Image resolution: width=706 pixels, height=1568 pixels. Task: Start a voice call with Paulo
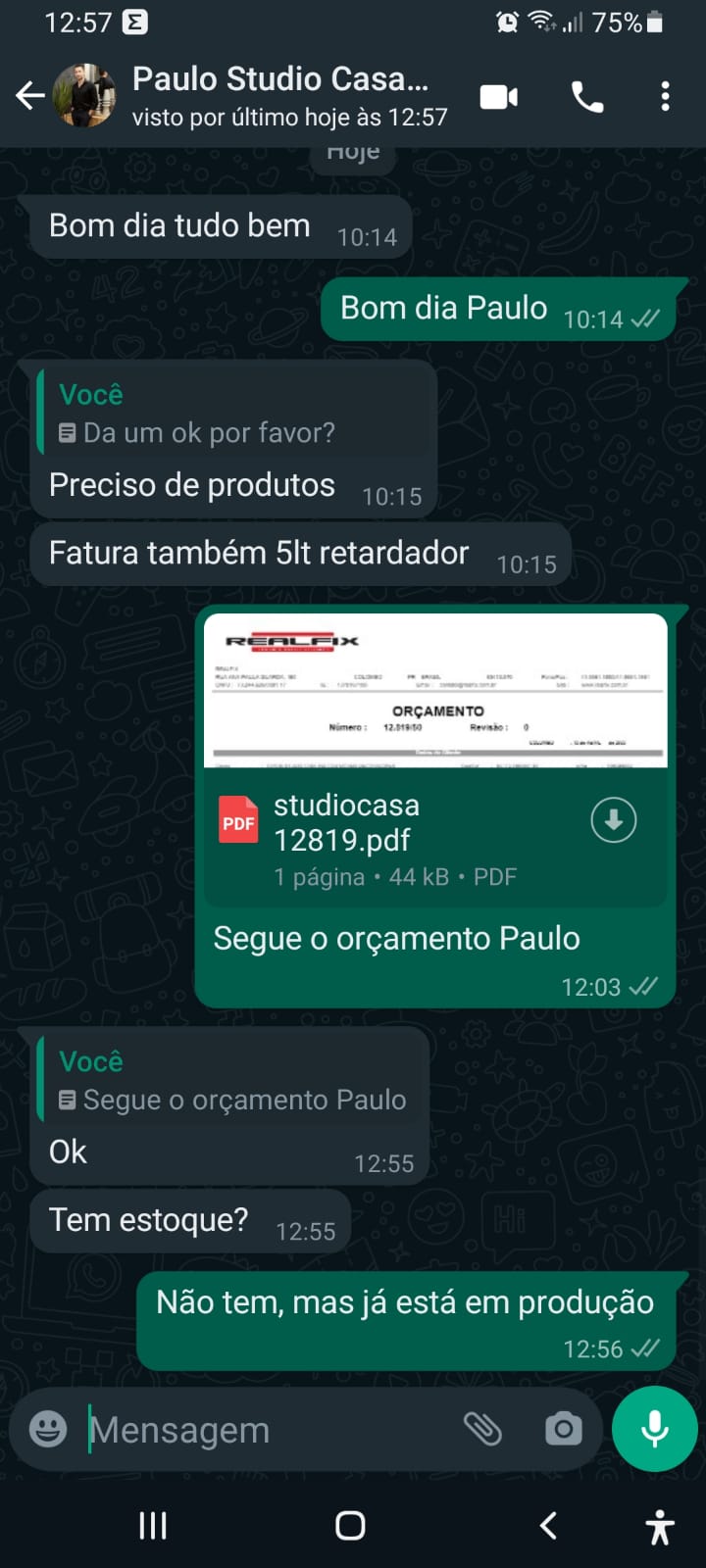coord(587,97)
